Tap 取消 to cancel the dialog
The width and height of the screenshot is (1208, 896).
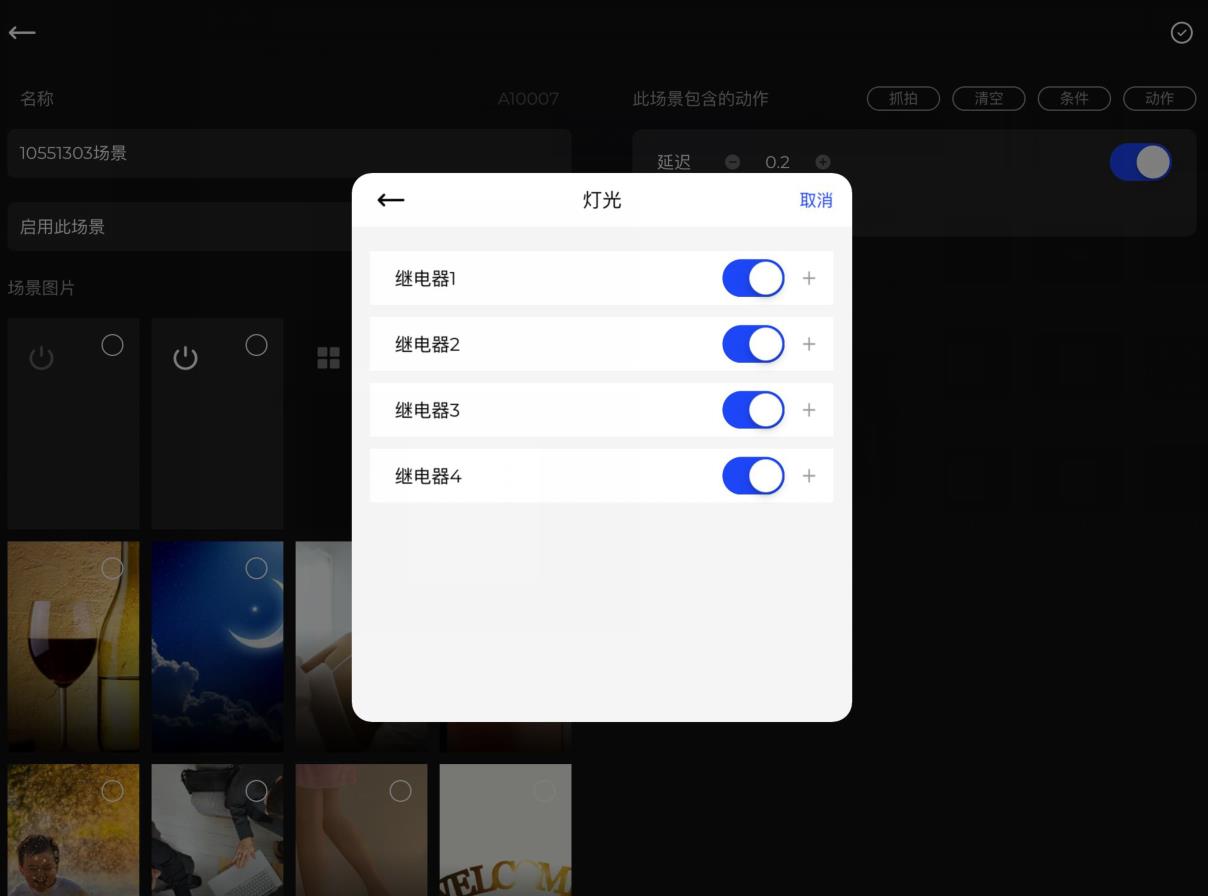pyautogui.click(x=816, y=200)
